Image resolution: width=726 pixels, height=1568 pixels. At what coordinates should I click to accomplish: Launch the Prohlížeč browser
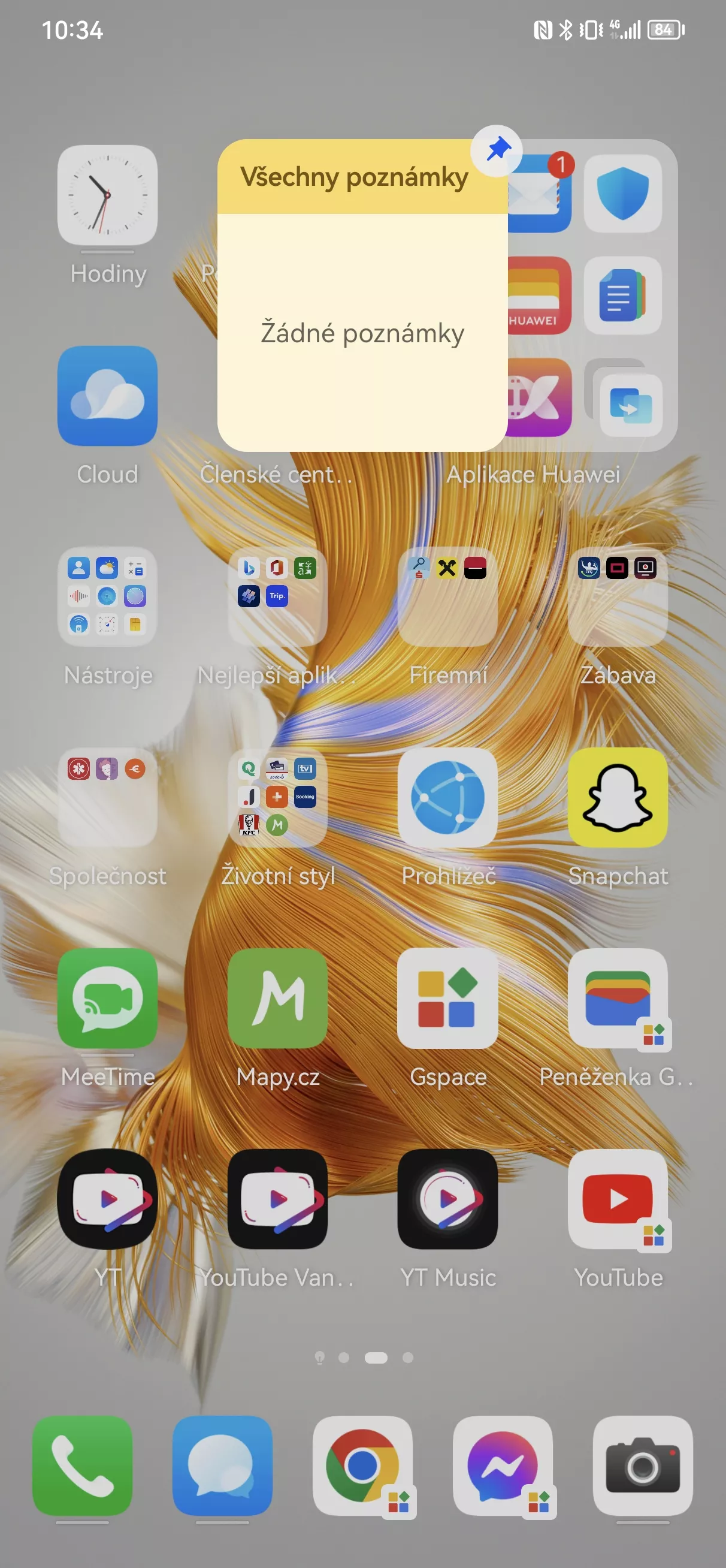[448, 797]
